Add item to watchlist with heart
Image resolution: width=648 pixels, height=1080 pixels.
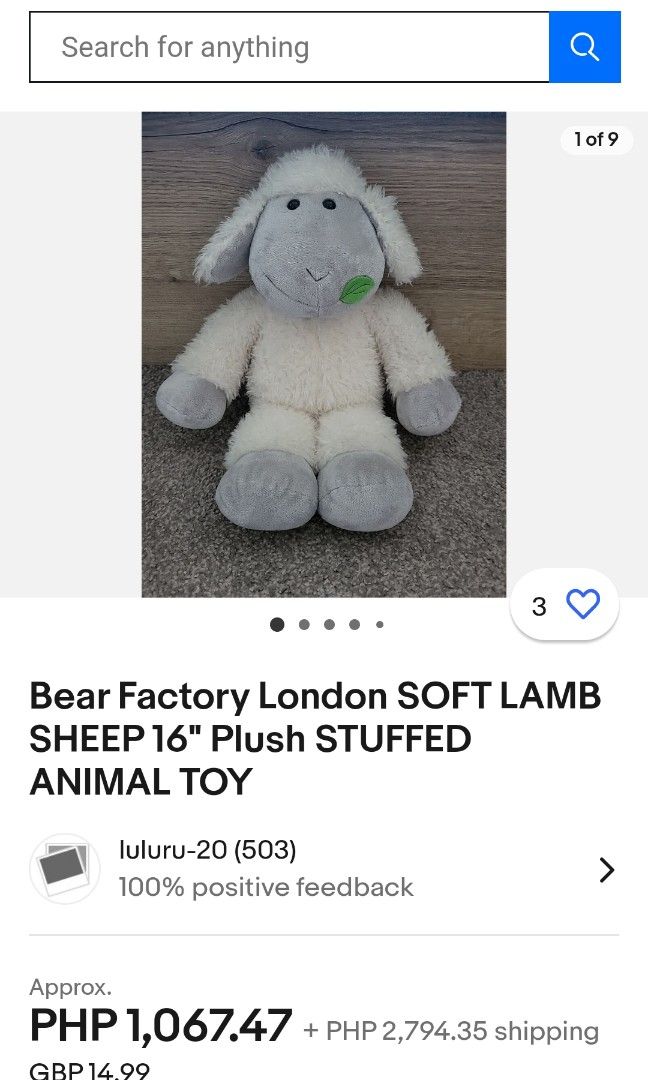tap(582, 604)
